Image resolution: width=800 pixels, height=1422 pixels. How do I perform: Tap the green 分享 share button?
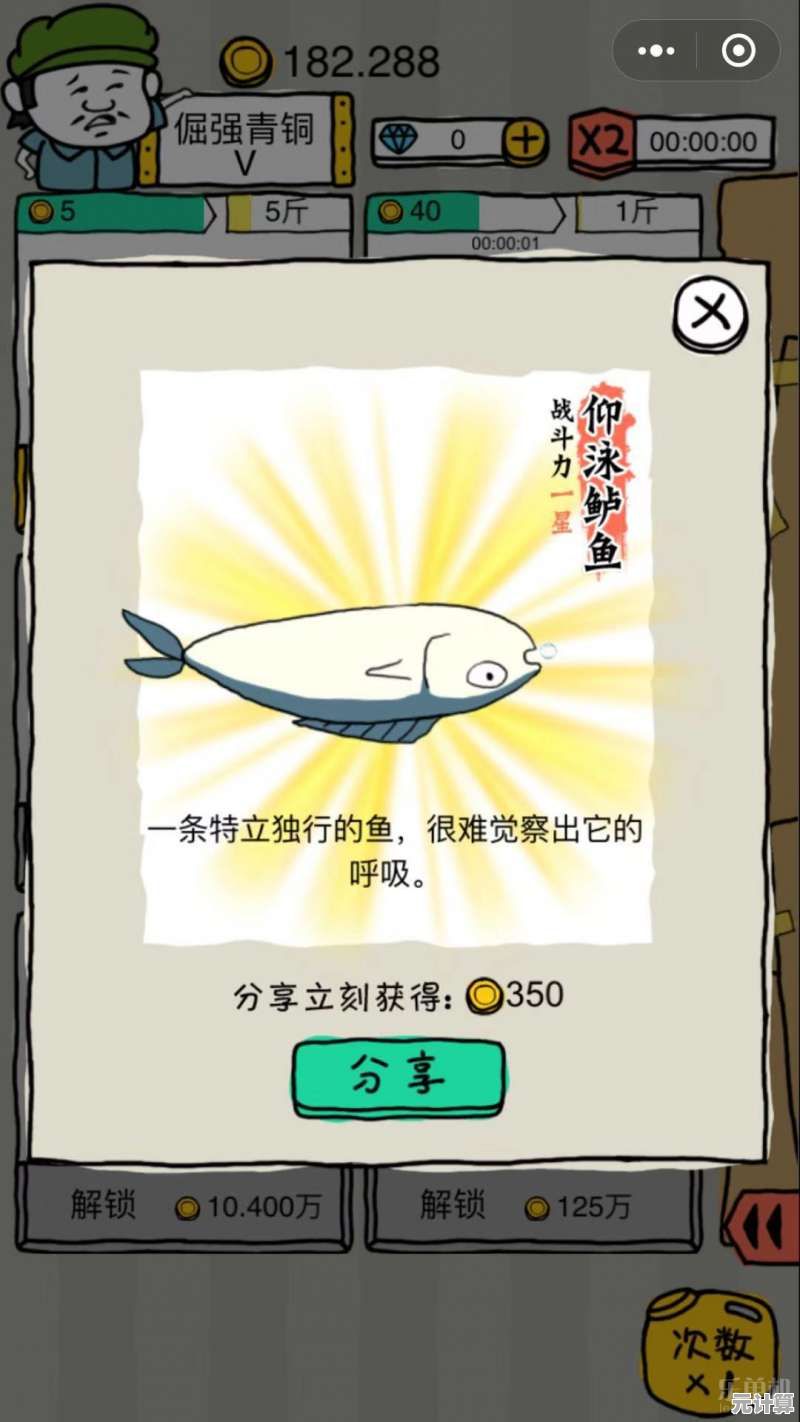(398, 1077)
